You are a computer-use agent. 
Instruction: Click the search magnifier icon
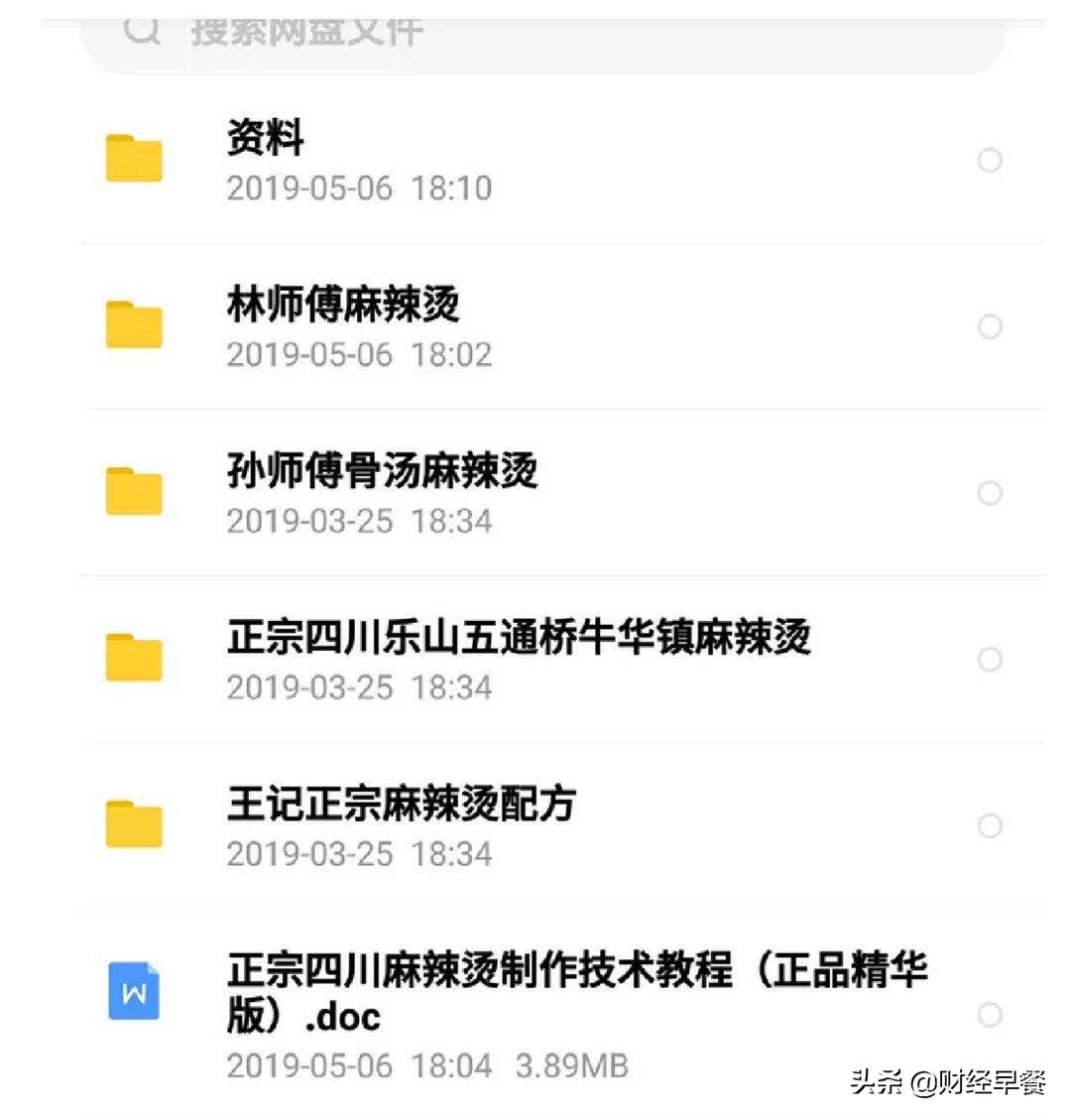coord(141,30)
